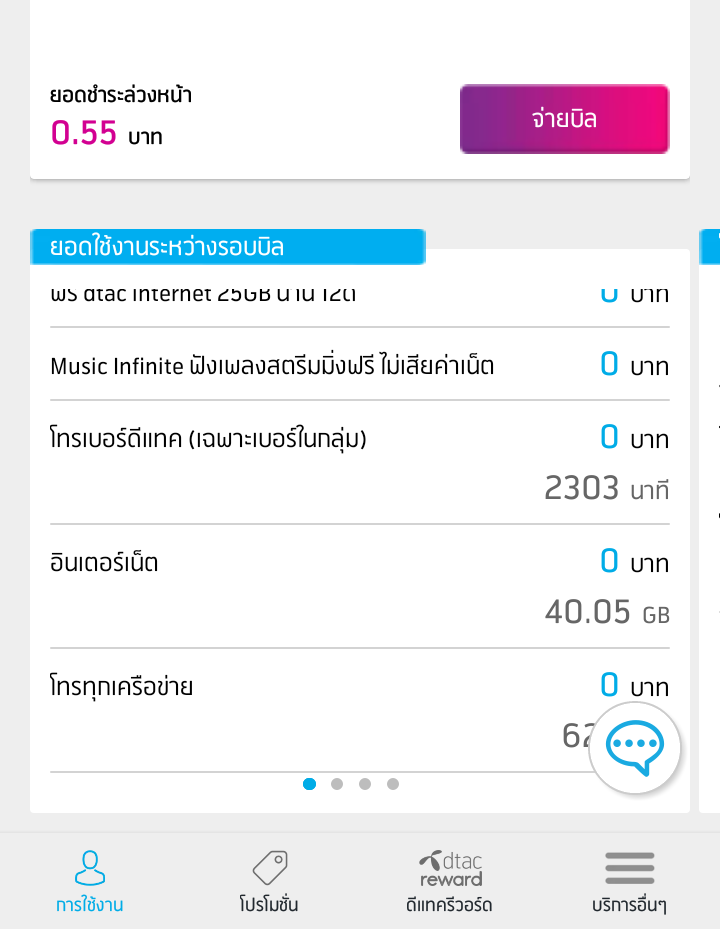The height and width of the screenshot is (929, 720).
Task: Open the บริการอื่นๆ other services menu
Action: [629, 881]
